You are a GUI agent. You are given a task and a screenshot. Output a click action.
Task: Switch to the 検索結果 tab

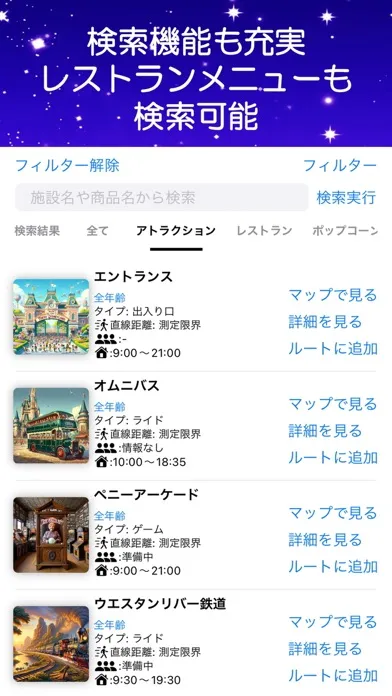(37, 231)
